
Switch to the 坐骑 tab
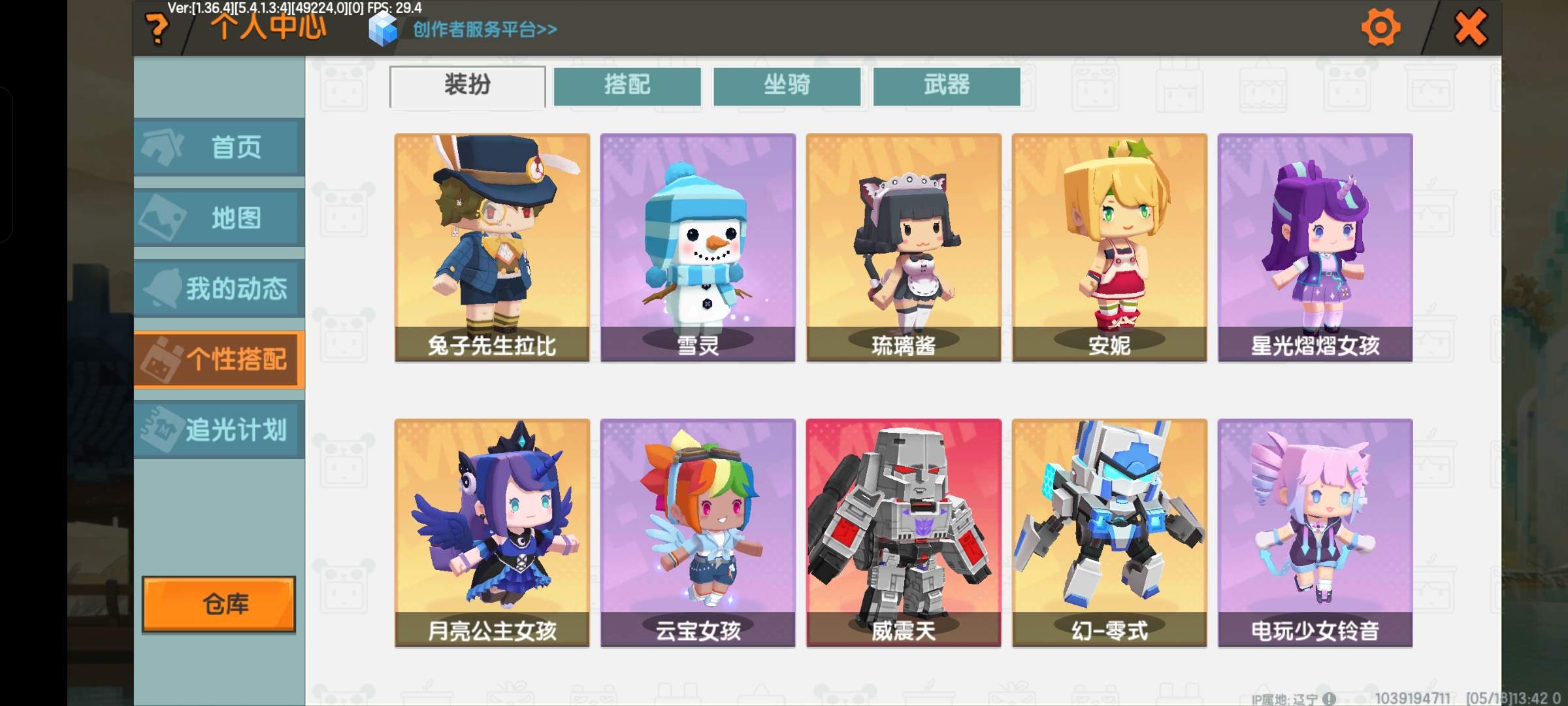pyautogui.click(x=787, y=86)
